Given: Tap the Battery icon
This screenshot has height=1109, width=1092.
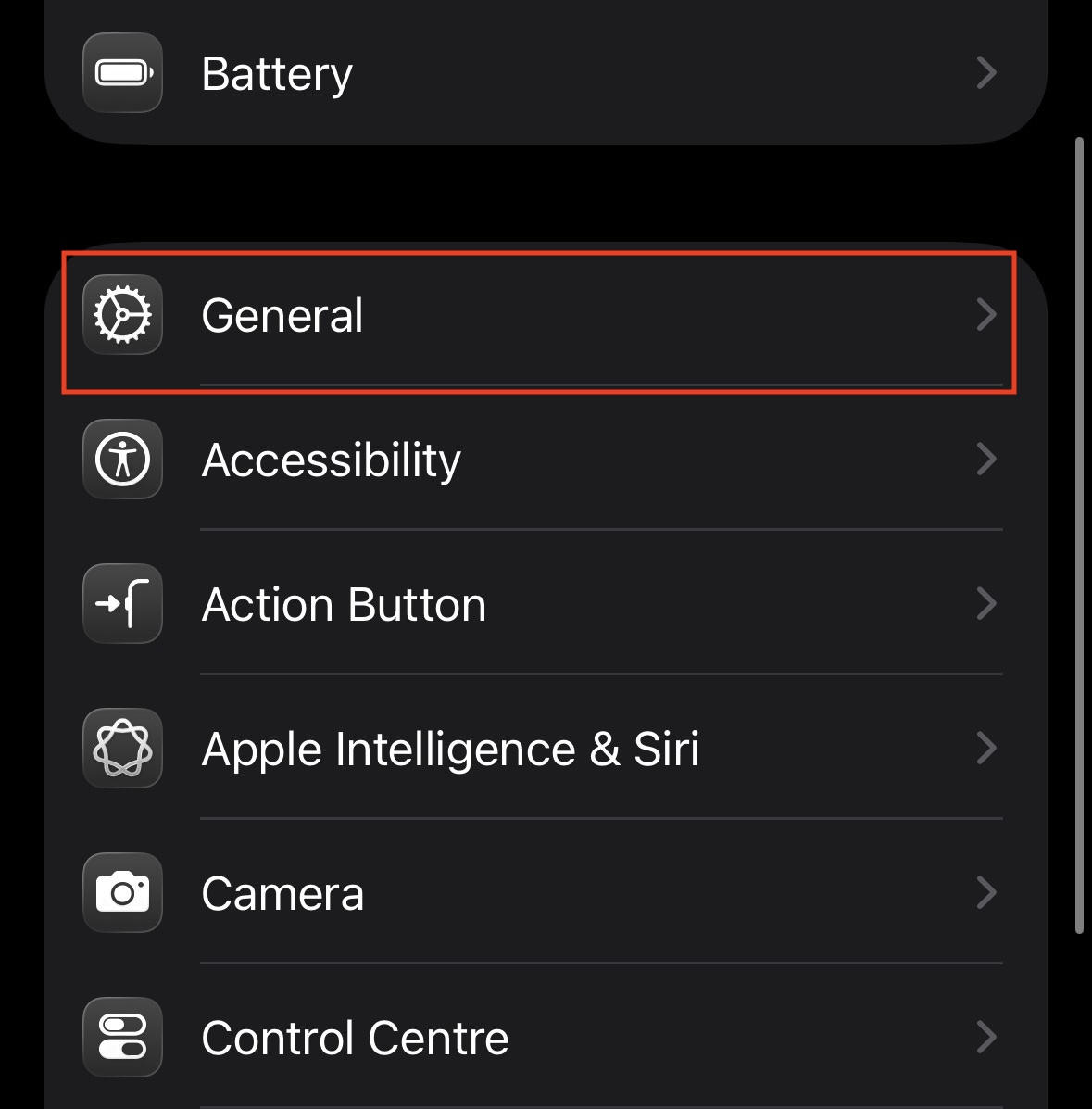Looking at the screenshot, I should (x=122, y=73).
